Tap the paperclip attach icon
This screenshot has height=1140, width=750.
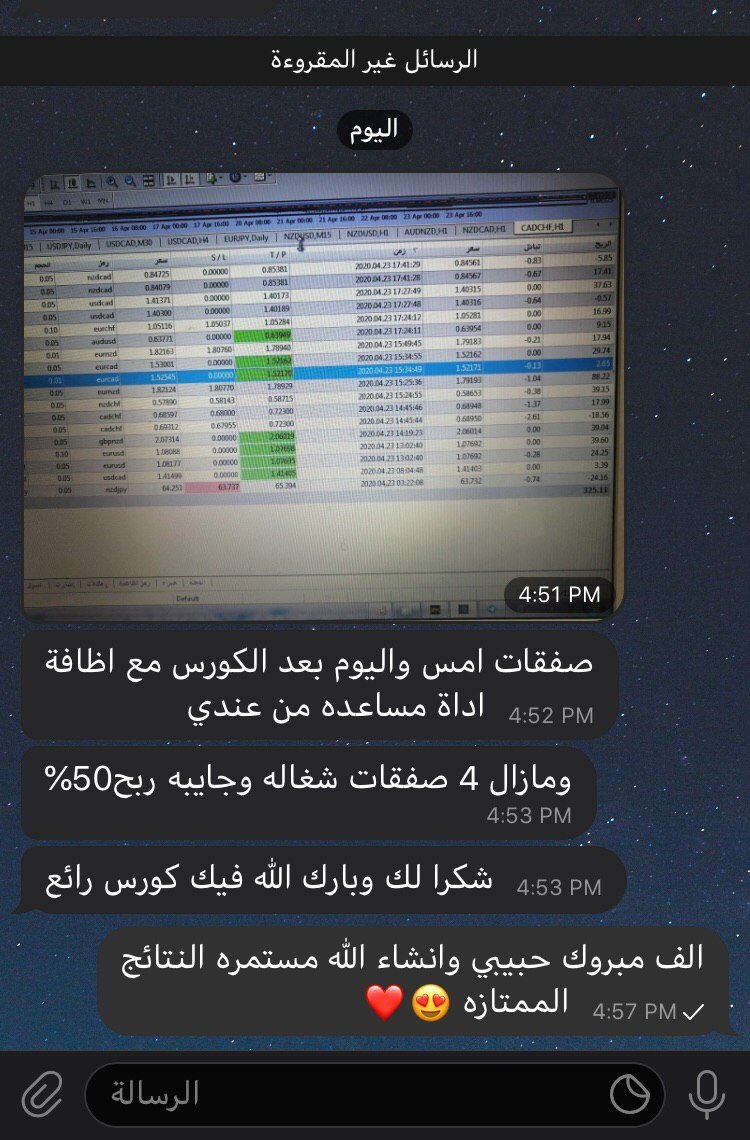(41, 1094)
